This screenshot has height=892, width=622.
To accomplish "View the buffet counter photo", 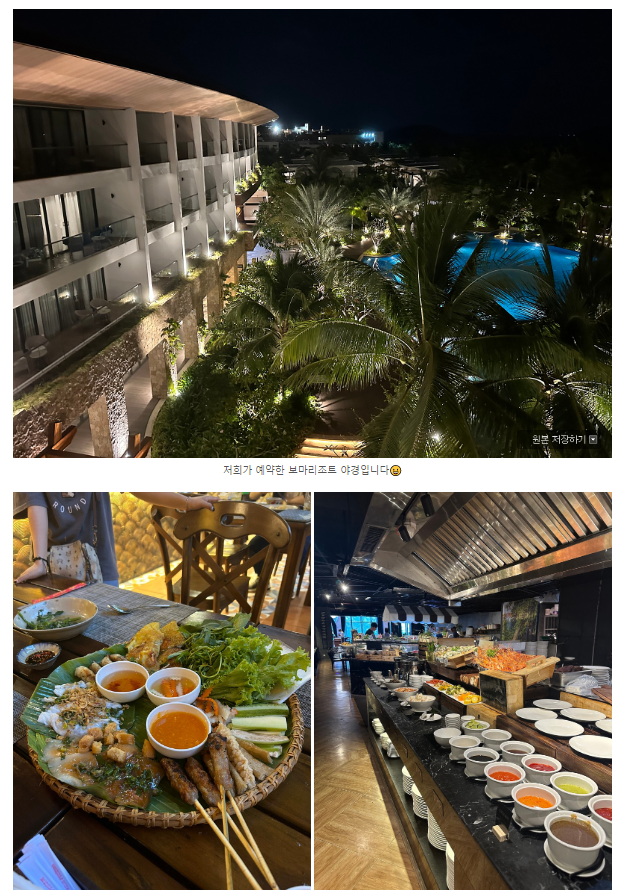I will (463, 690).
